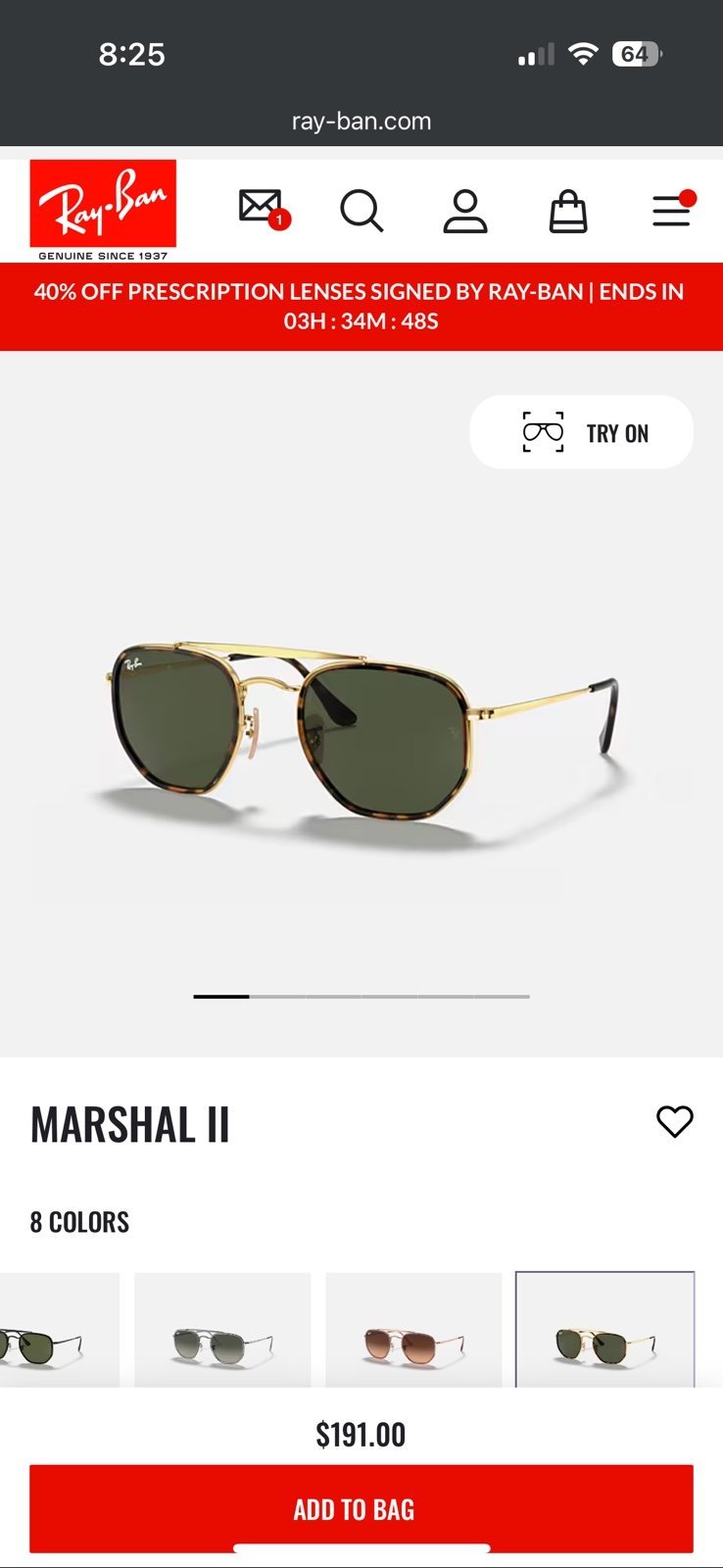Open the account profile icon

(x=465, y=211)
